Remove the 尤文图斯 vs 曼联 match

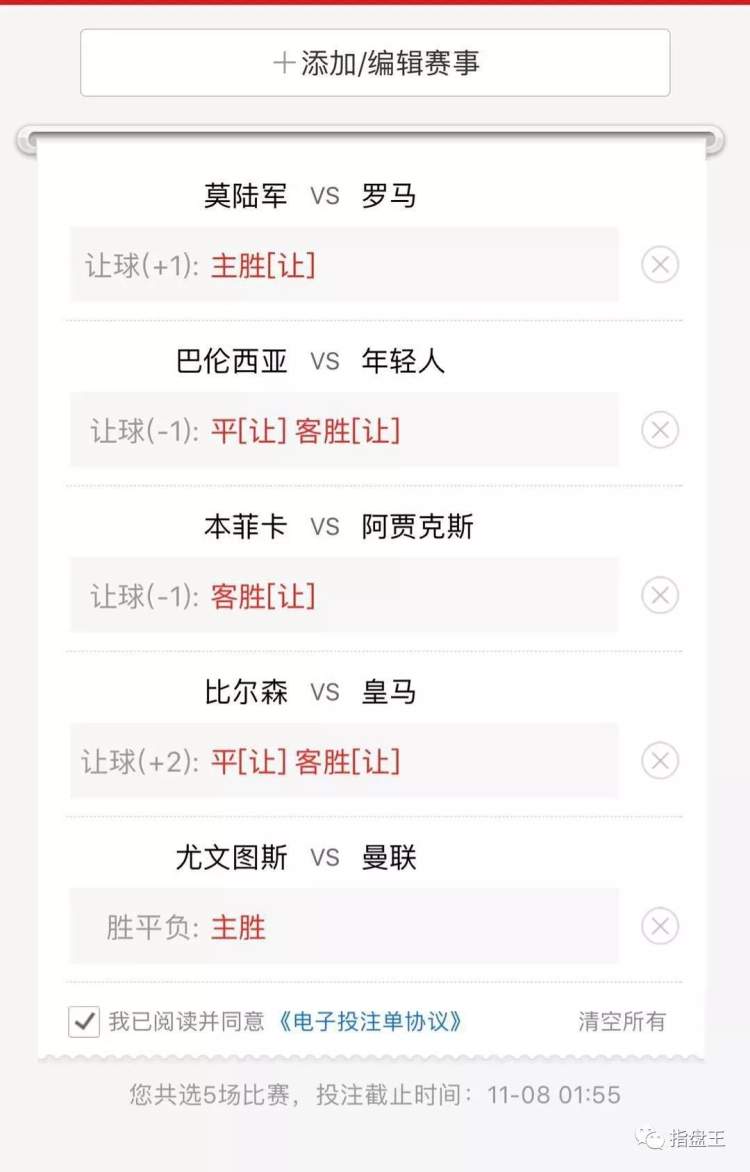659,926
